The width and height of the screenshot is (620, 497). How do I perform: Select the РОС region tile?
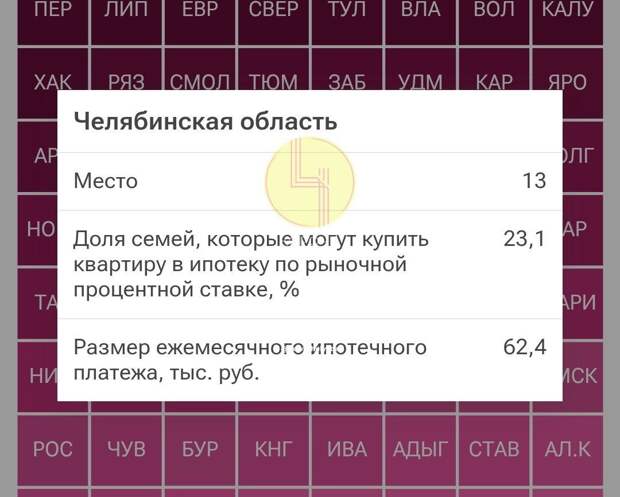click(x=52, y=451)
